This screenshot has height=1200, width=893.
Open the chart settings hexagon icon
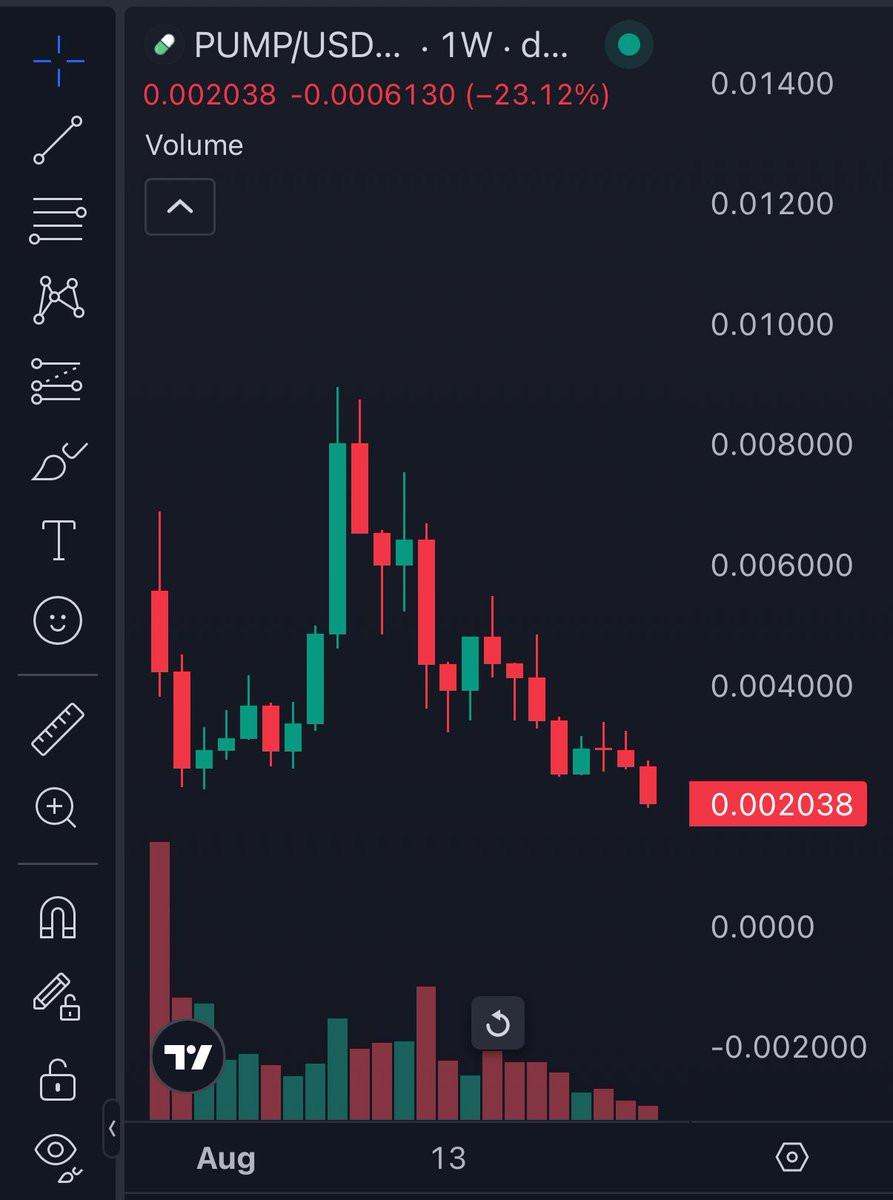(791, 1157)
